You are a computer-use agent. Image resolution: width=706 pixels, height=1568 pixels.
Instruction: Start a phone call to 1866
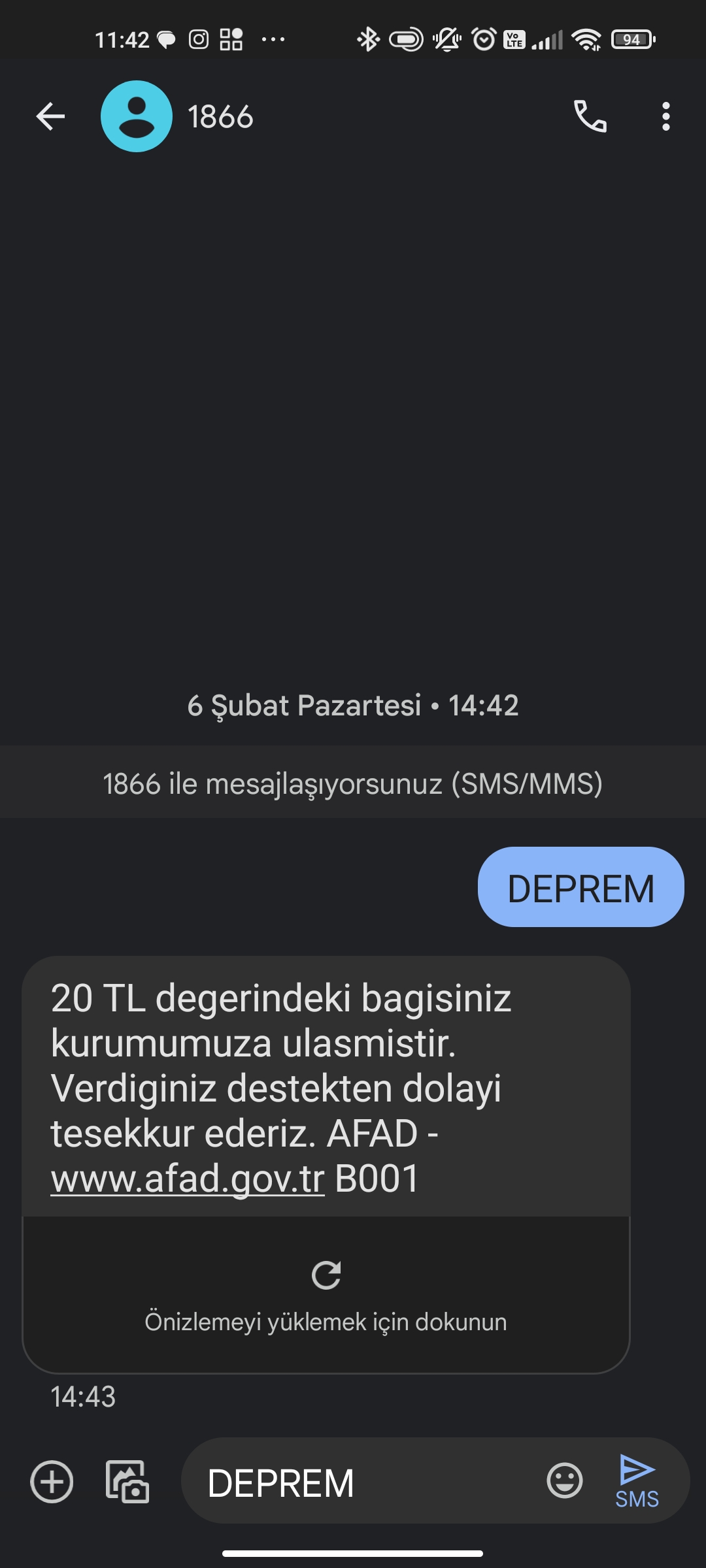(x=590, y=116)
